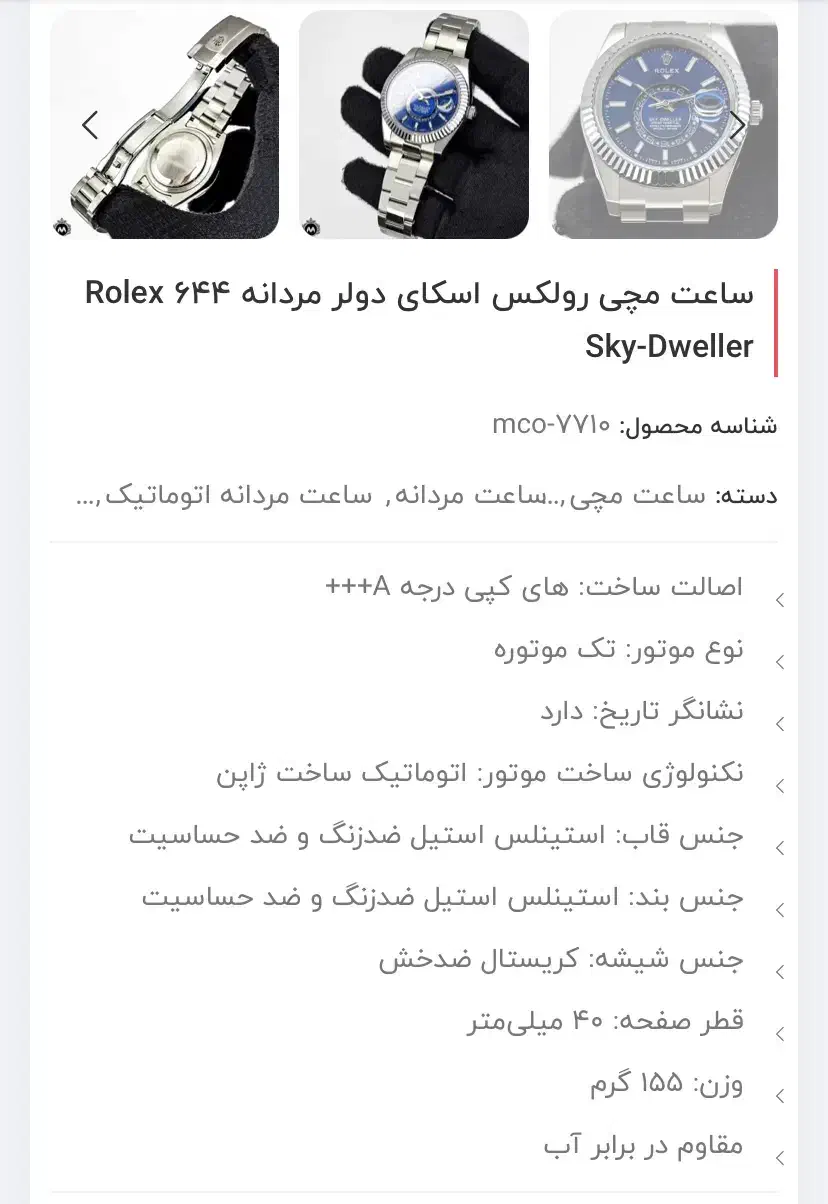Show the previous product image with the left arrow
This screenshot has height=1204, width=828.
[x=90, y=125]
